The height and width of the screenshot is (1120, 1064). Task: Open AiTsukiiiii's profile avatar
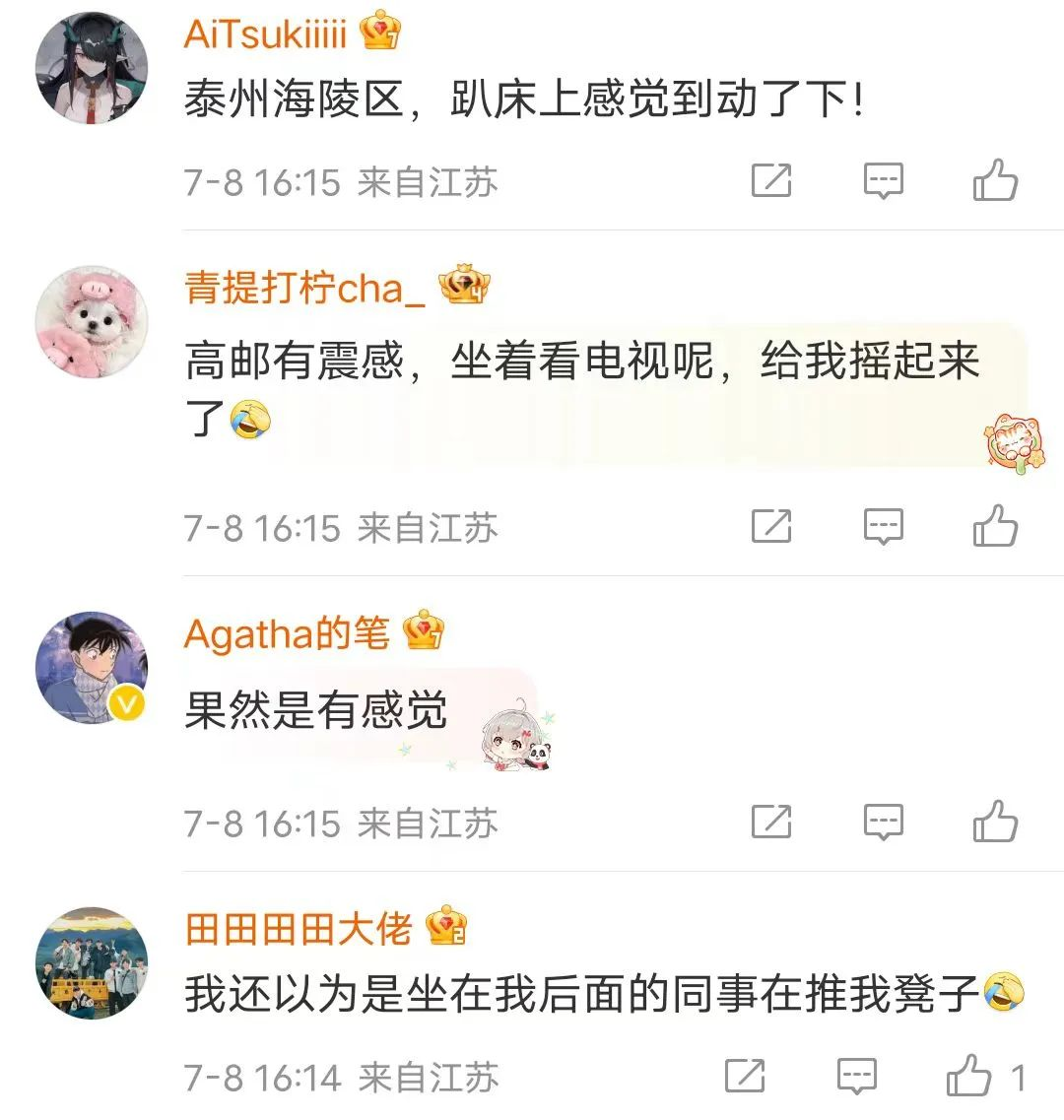coord(92,69)
